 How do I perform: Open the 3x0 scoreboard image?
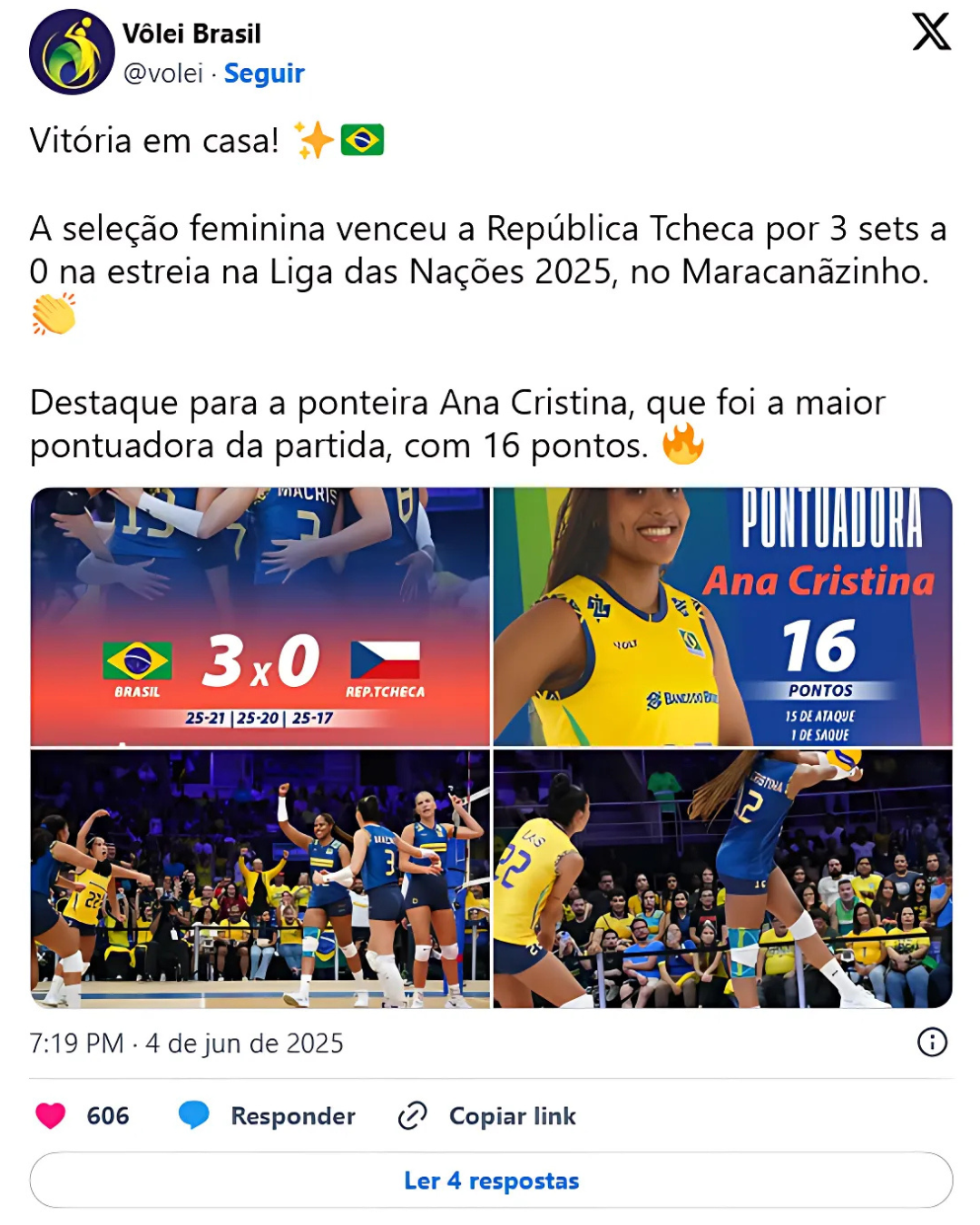click(x=260, y=616)
